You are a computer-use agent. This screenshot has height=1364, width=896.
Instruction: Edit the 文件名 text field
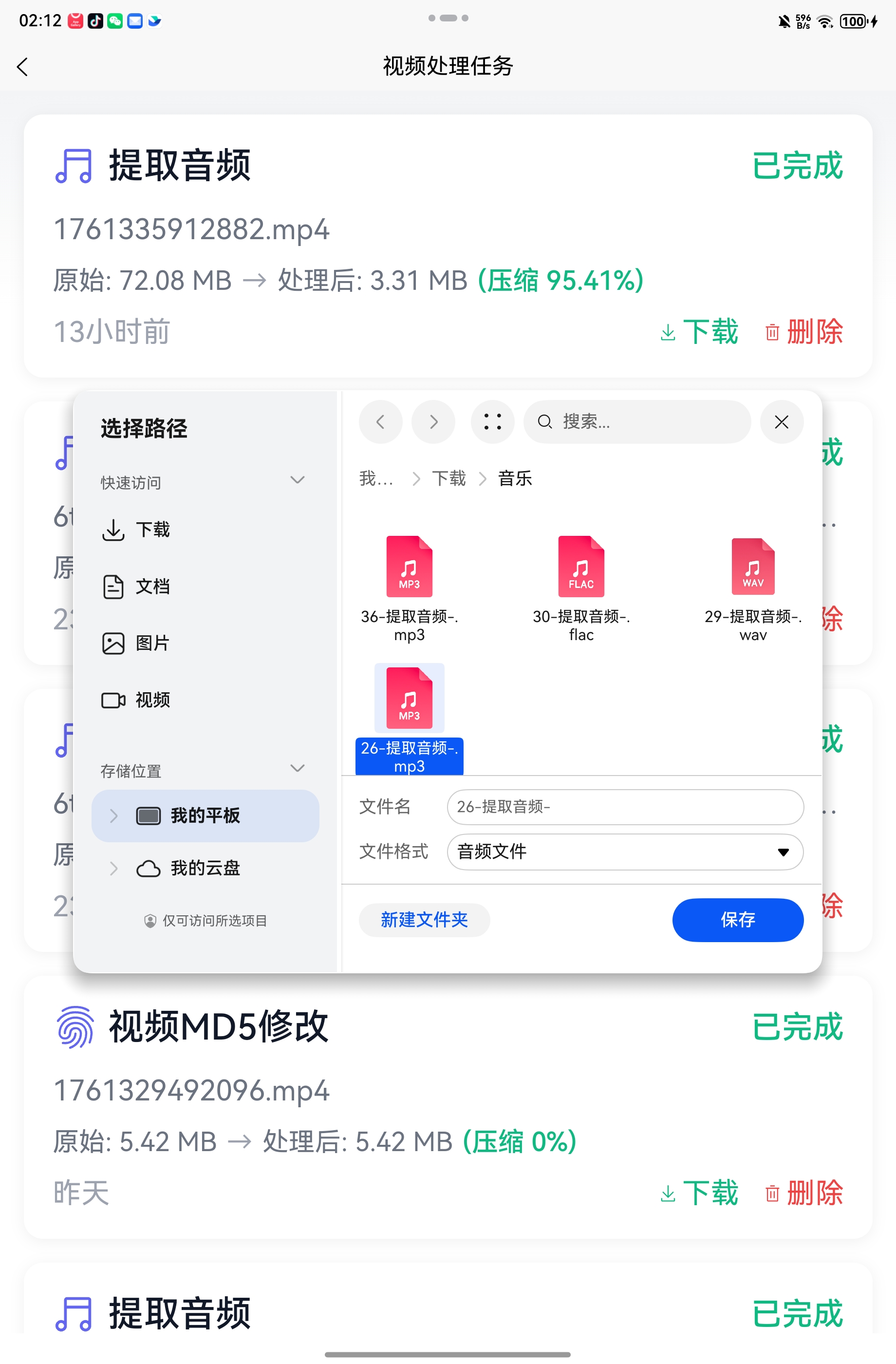coord(624,806)
